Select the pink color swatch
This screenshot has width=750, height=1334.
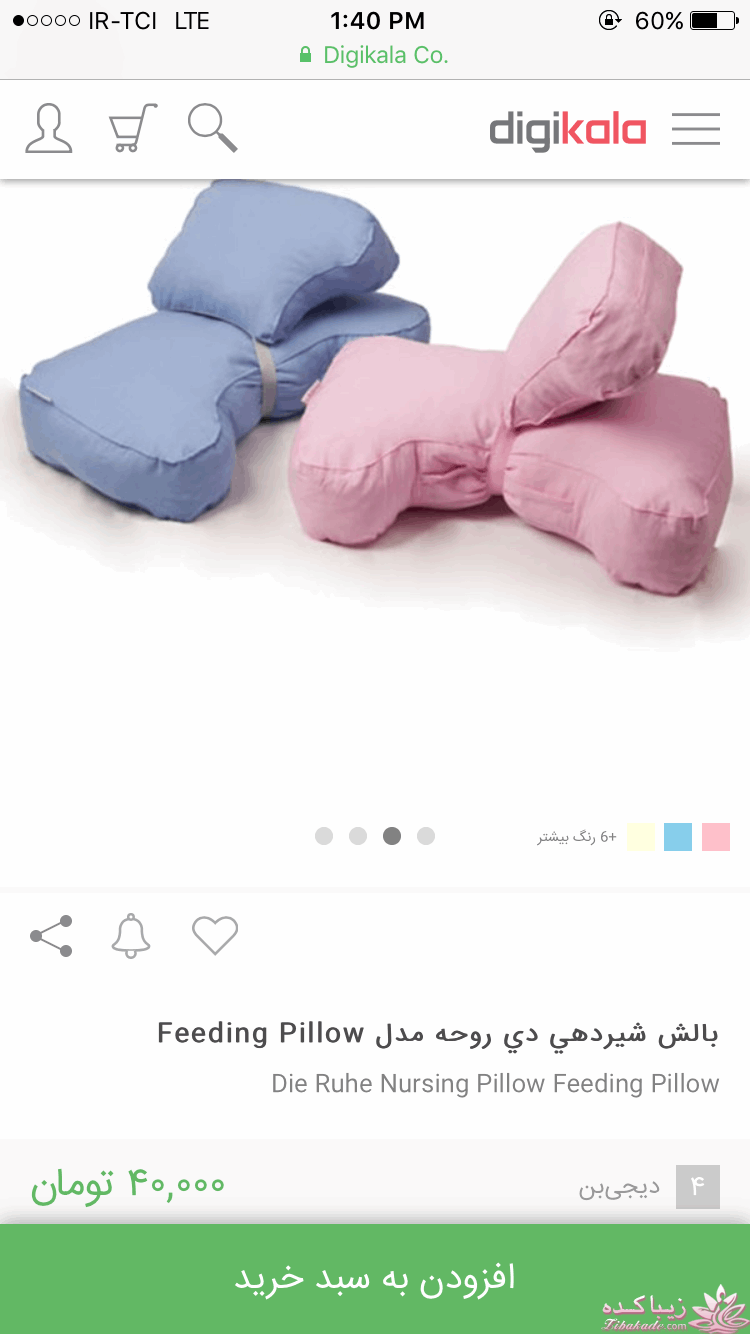coord(717,836)
